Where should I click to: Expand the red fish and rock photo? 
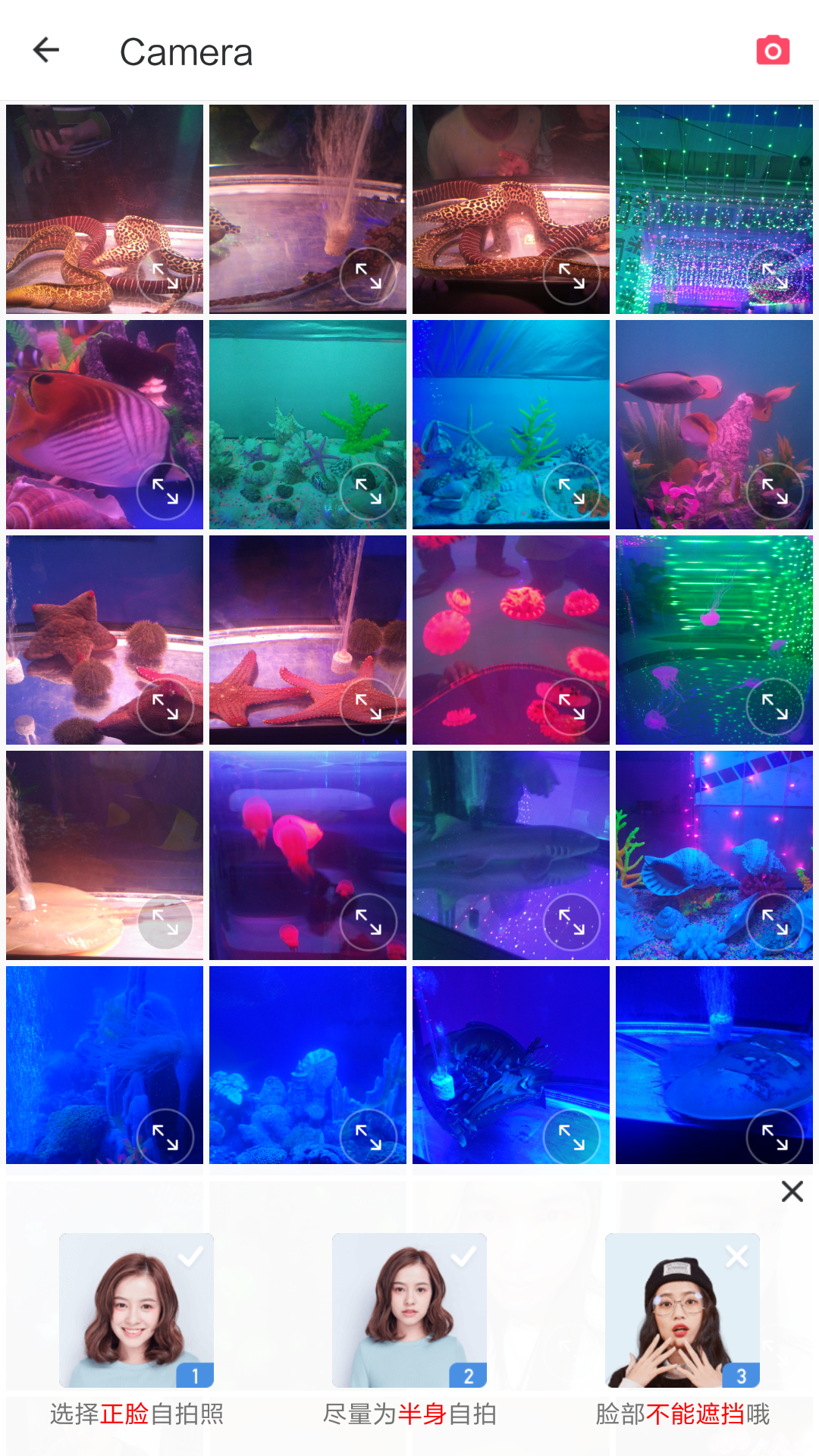tap(774, 491)
